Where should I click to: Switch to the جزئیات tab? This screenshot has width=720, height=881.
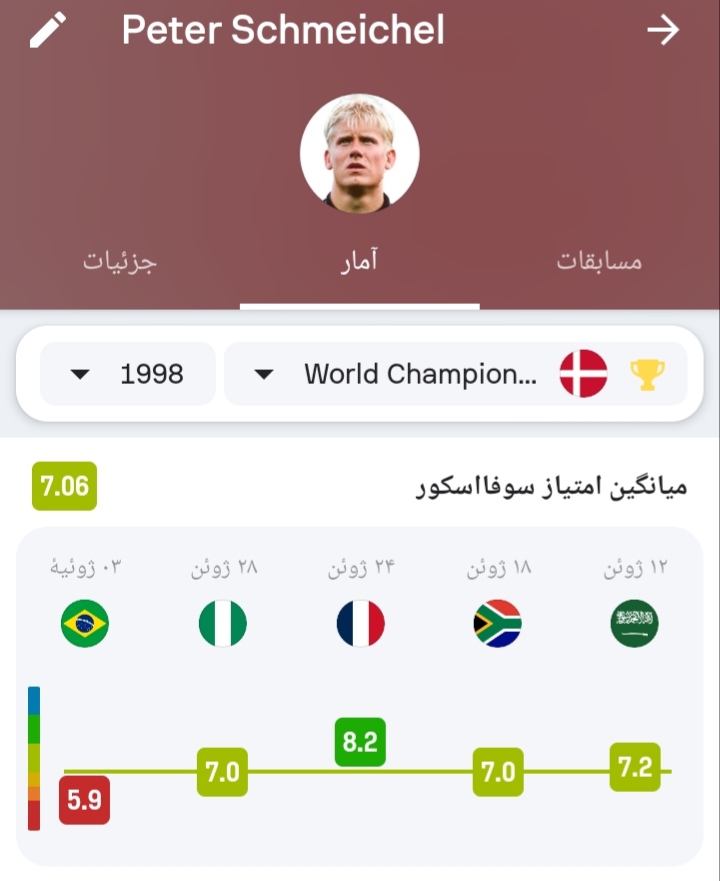tap(120, 262)
